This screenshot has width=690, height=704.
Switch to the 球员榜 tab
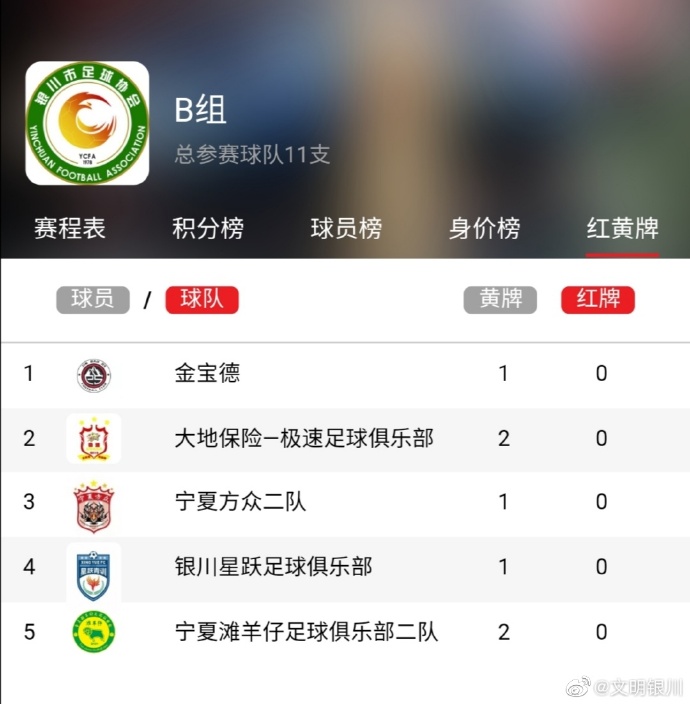pos(346,228)
